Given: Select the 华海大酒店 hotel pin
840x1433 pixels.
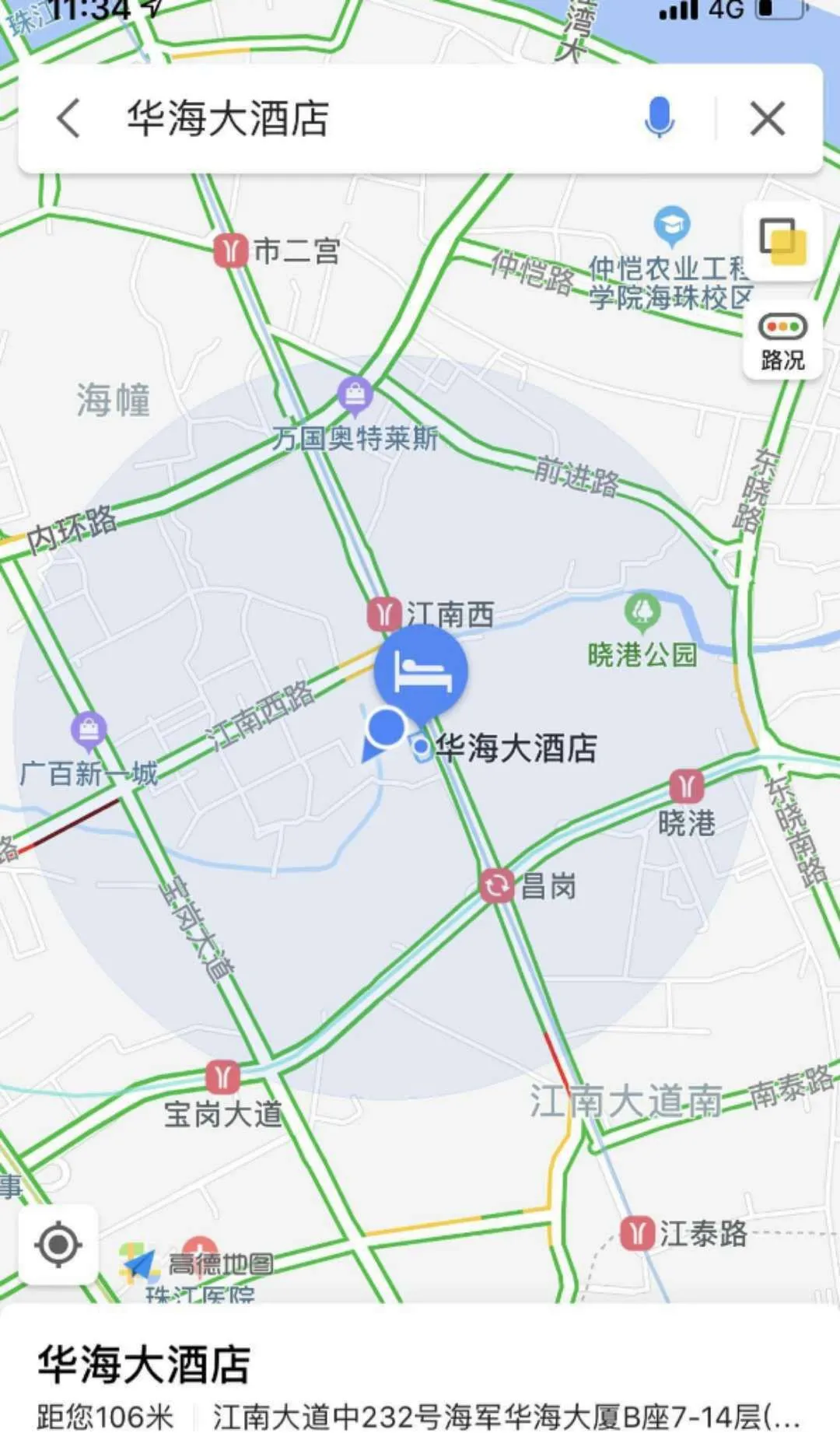Looking at the screenshot, I should (421, 672).
